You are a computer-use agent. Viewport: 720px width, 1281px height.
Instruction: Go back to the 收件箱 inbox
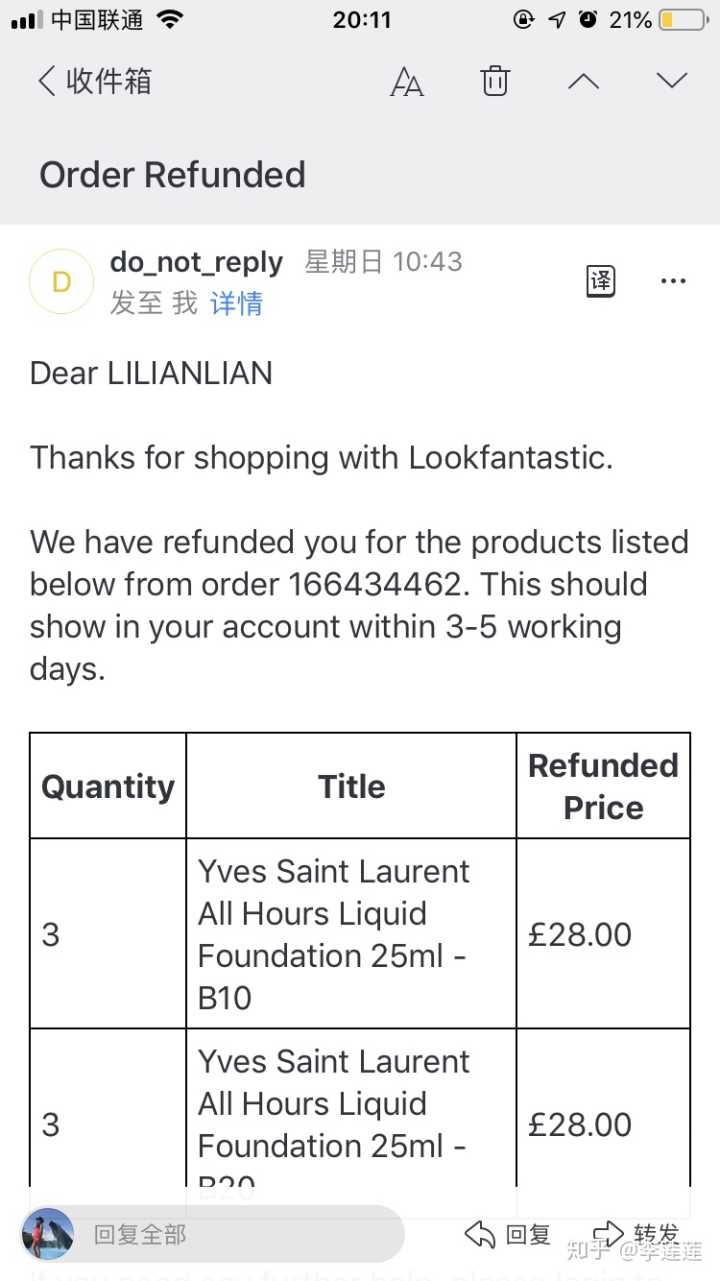coord(94,81)
